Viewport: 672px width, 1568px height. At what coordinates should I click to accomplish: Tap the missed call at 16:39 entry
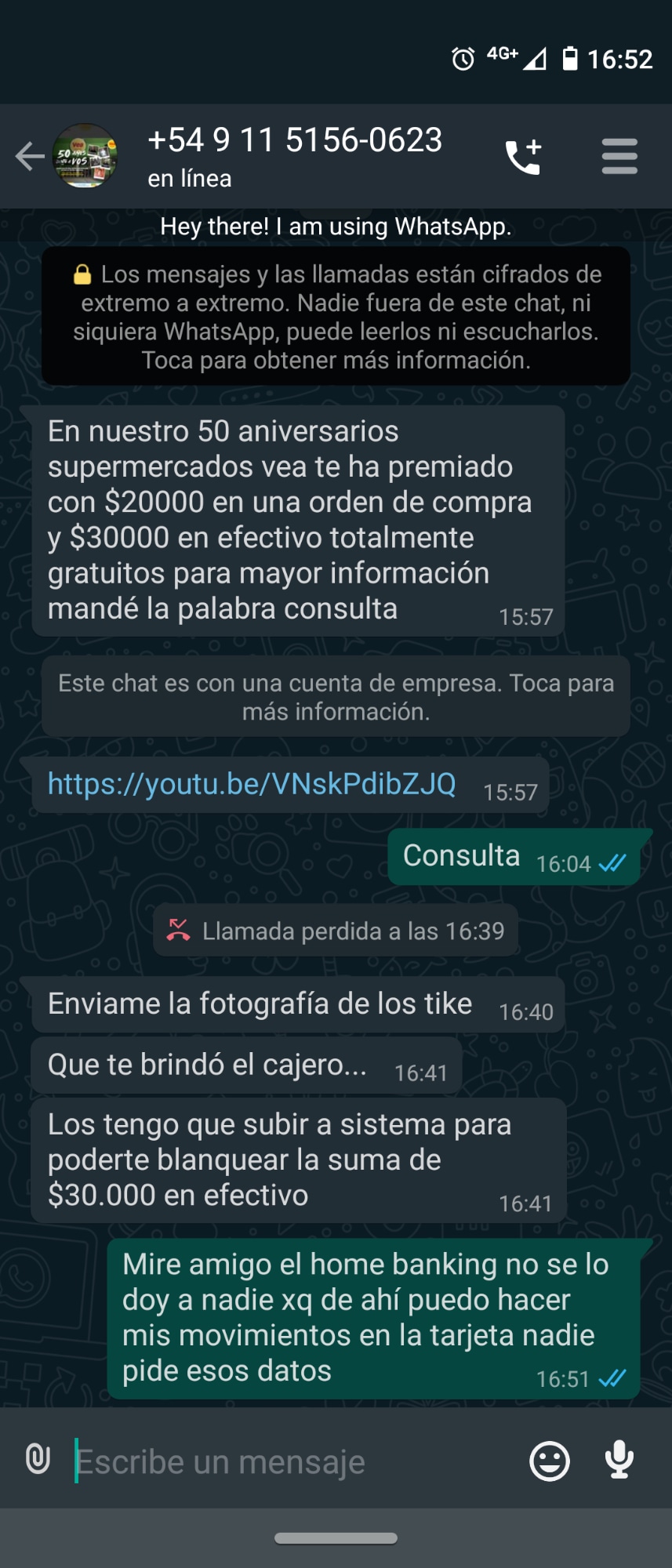click(336, 931)
